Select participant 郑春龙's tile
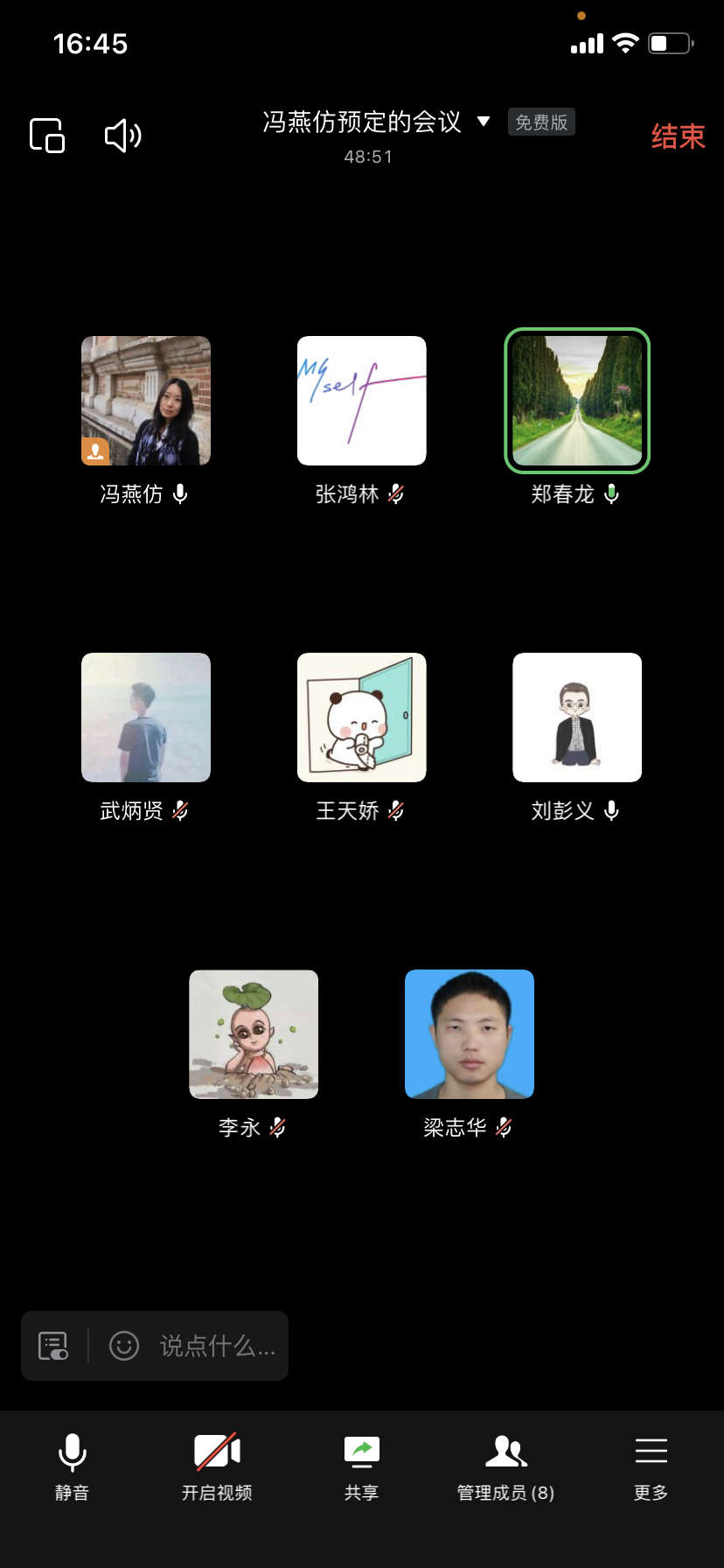Viewport: 724px width, 1568px height. pos(577,401)
